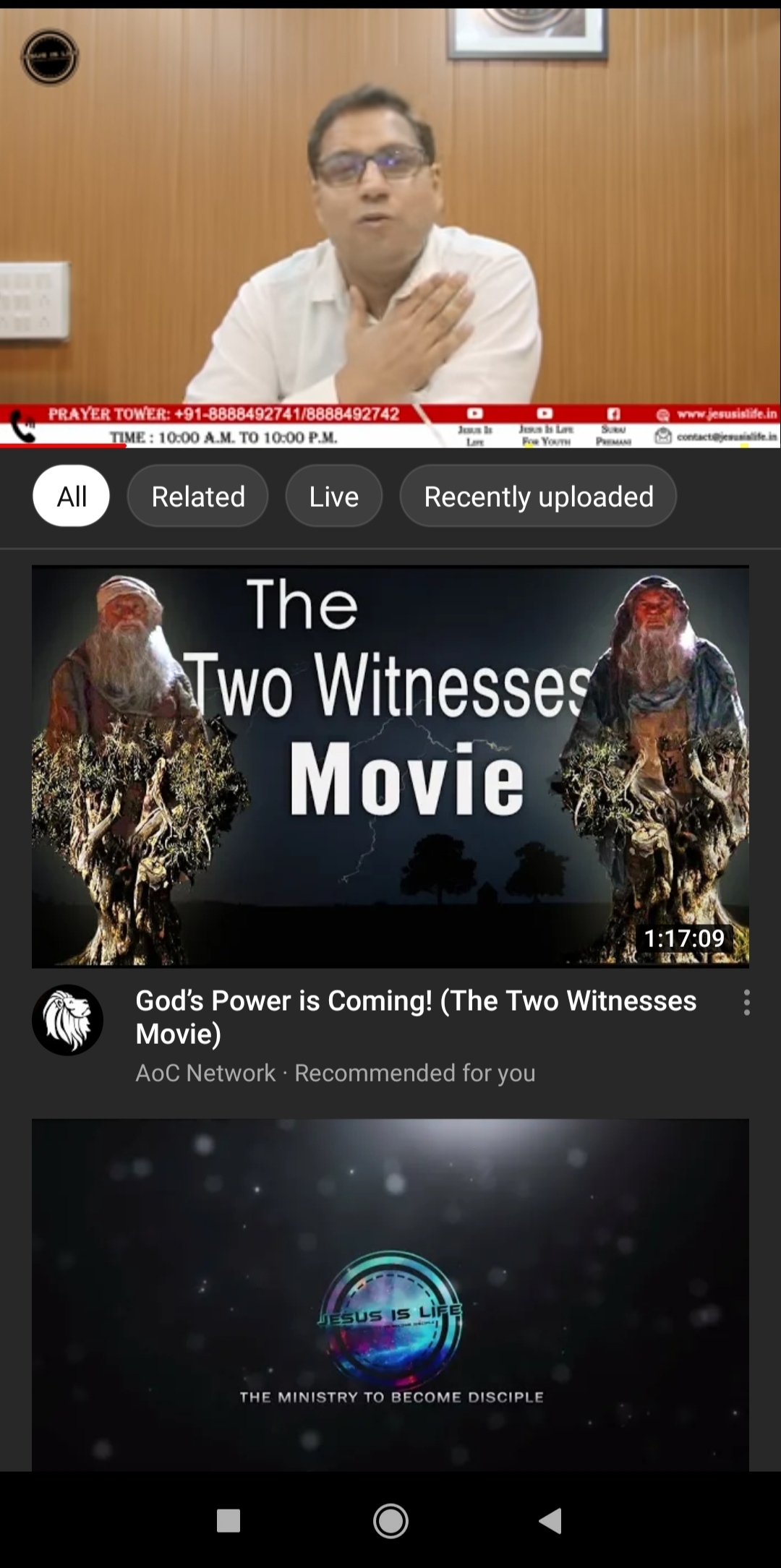Image resolution: width=781 pixels, height=1568 pixels.
Task: Open overflow menu for God's Power is Coming
Action: 746,1003
